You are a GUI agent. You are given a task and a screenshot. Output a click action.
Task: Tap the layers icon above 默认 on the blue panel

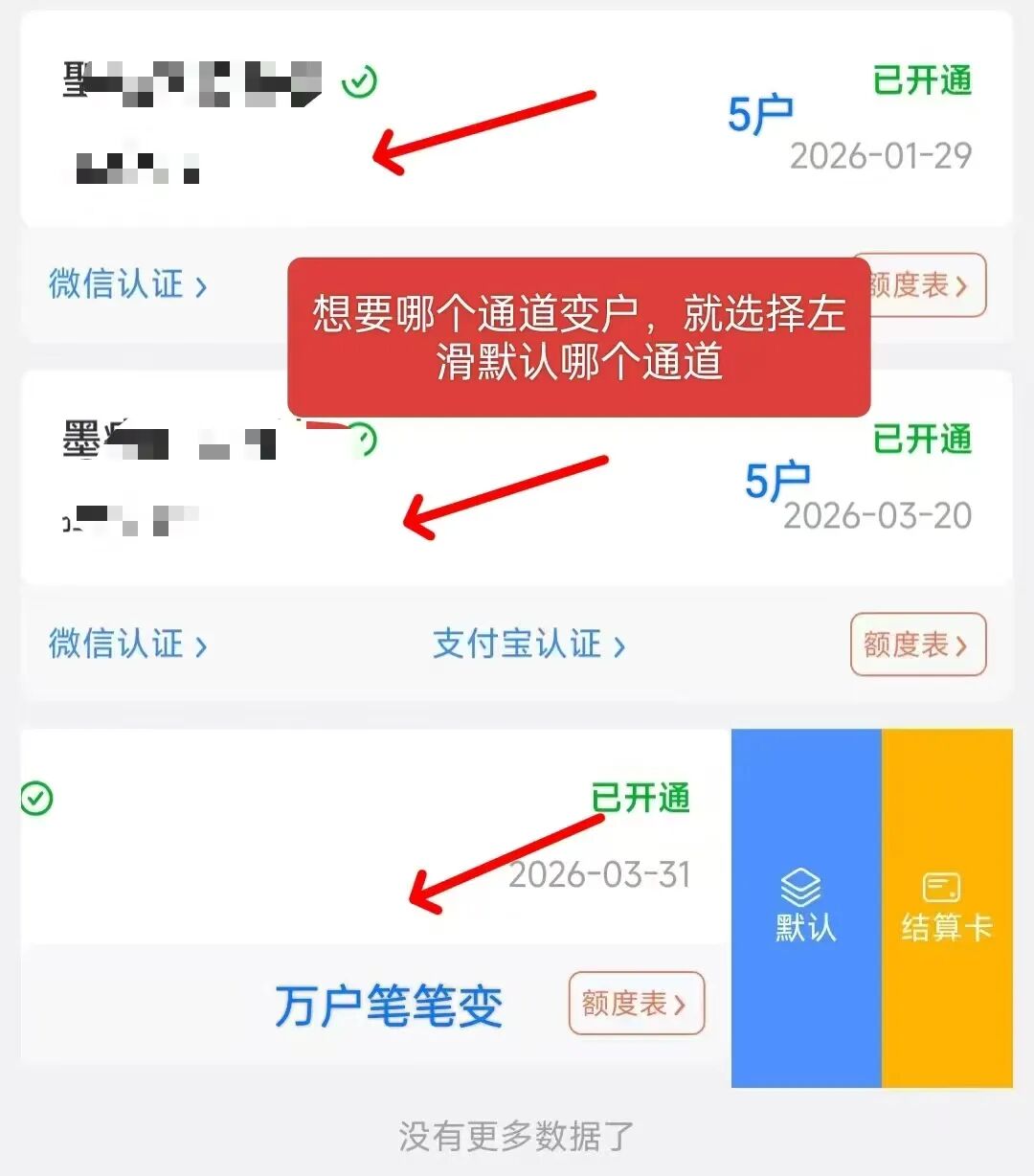point(802,885)
